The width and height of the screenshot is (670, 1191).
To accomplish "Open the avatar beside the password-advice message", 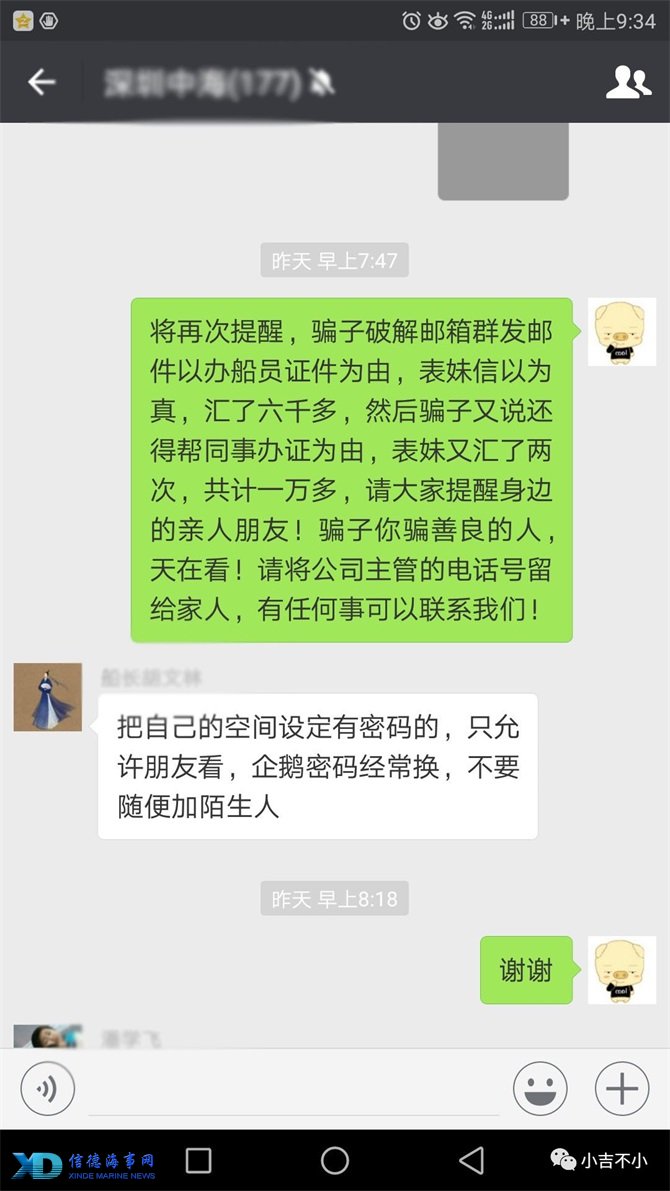I will point(47,697).
